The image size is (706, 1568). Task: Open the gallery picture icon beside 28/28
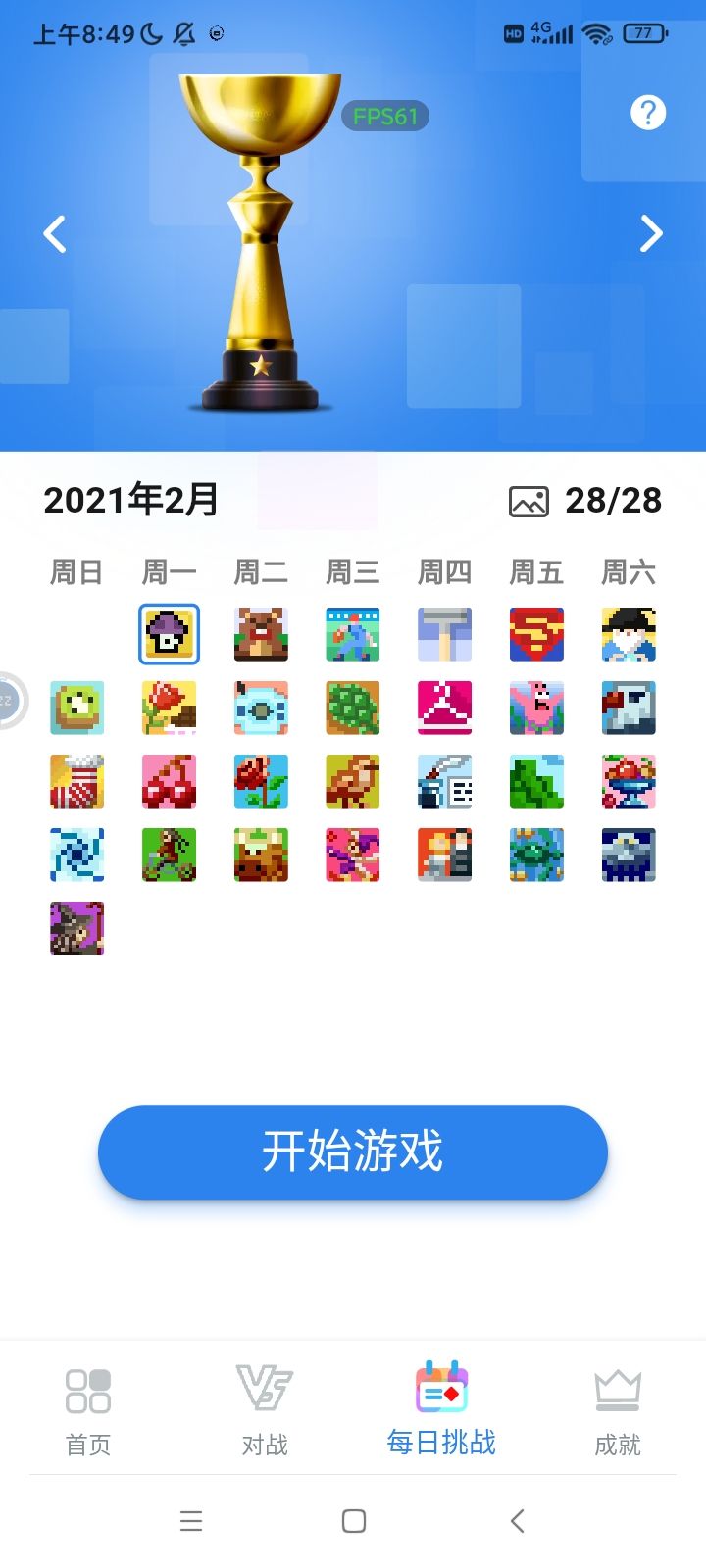(529, 501)
